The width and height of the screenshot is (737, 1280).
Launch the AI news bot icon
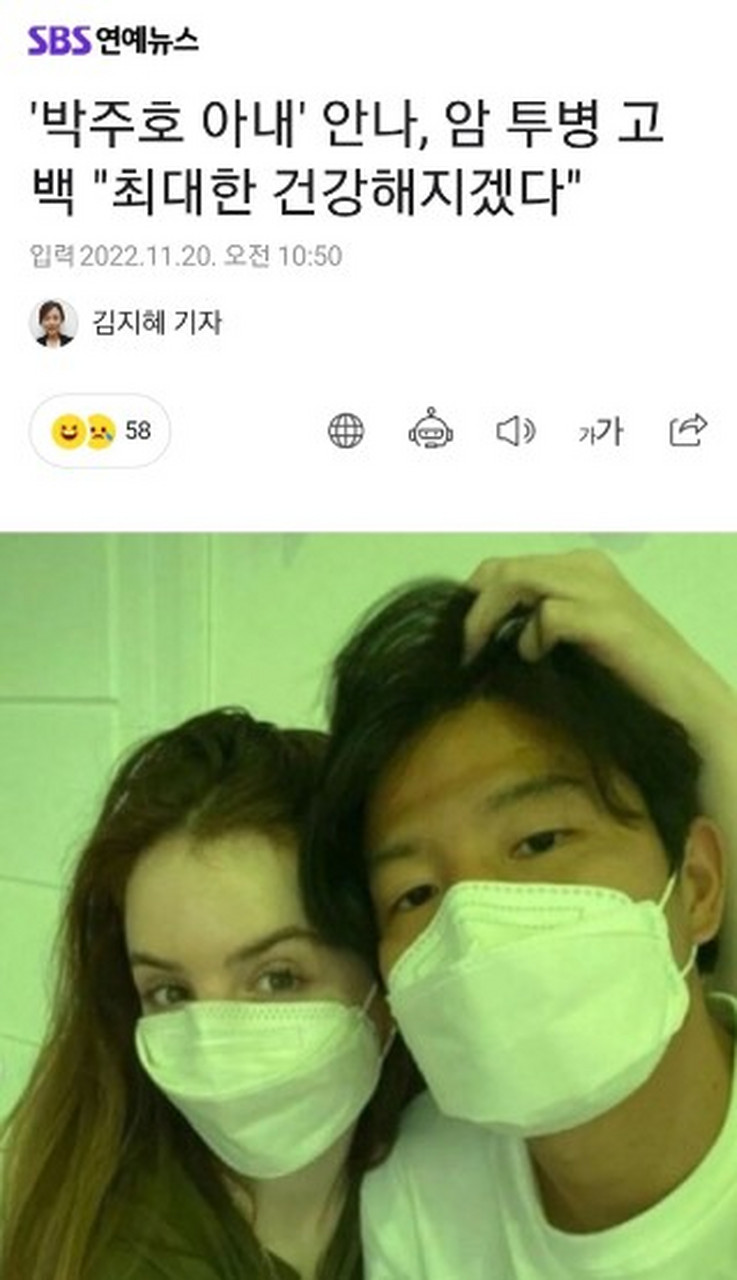coord(430,432)
